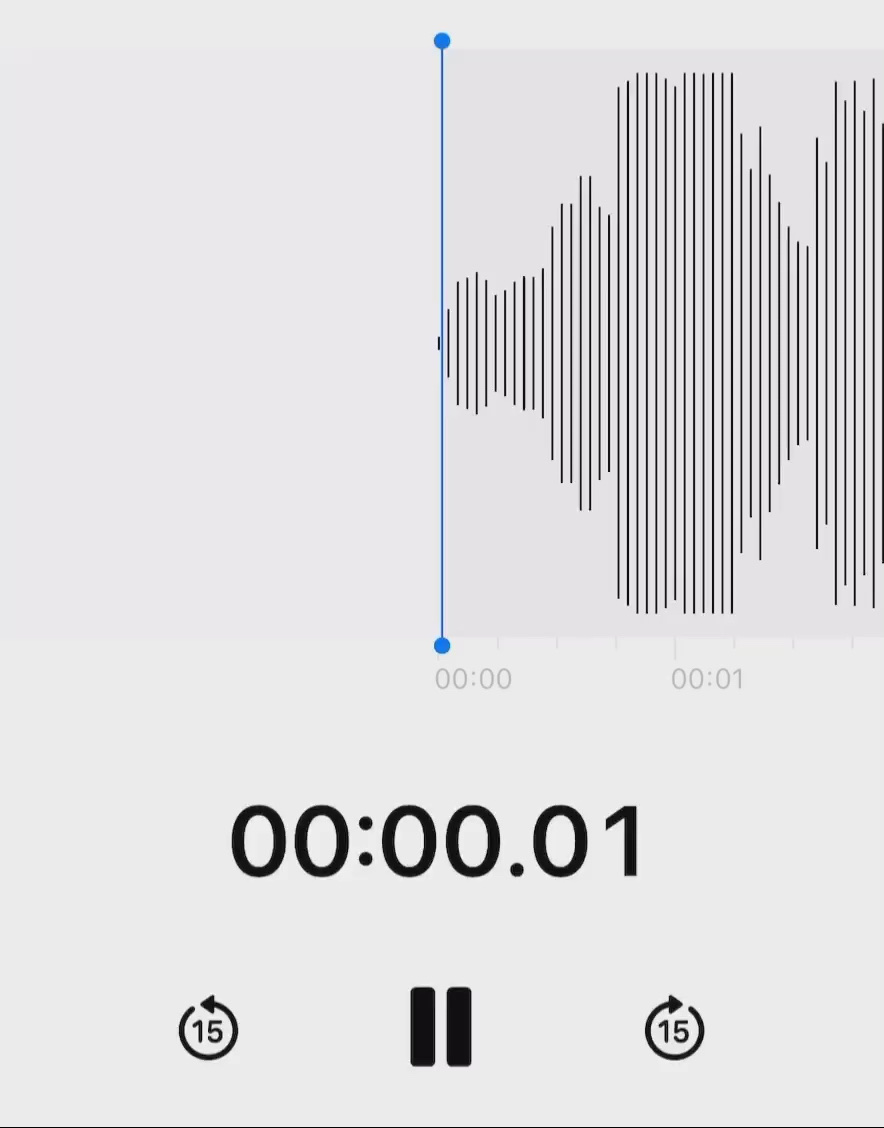This screenshot has width=884, height=1128.
Task: Pause the recording playback
Action: [441, 1027]
